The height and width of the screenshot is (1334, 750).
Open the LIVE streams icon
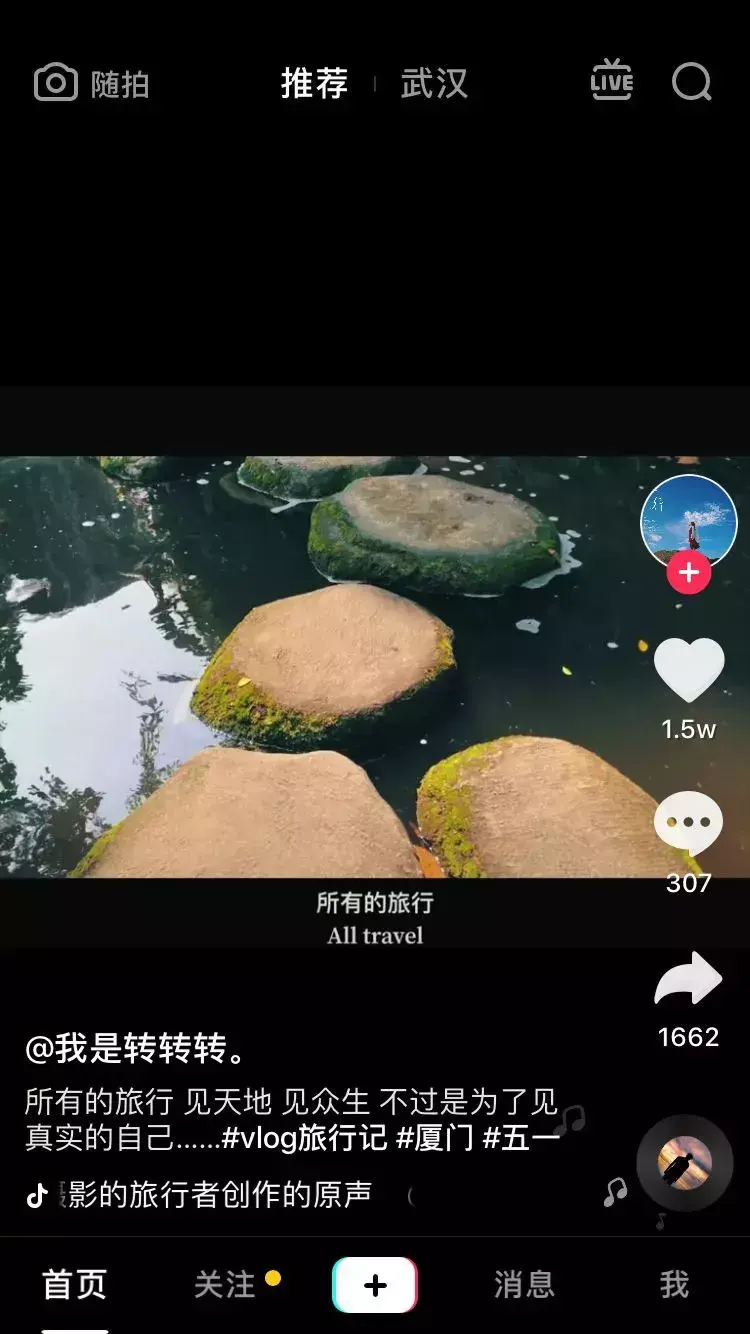[x=611, y=82]
